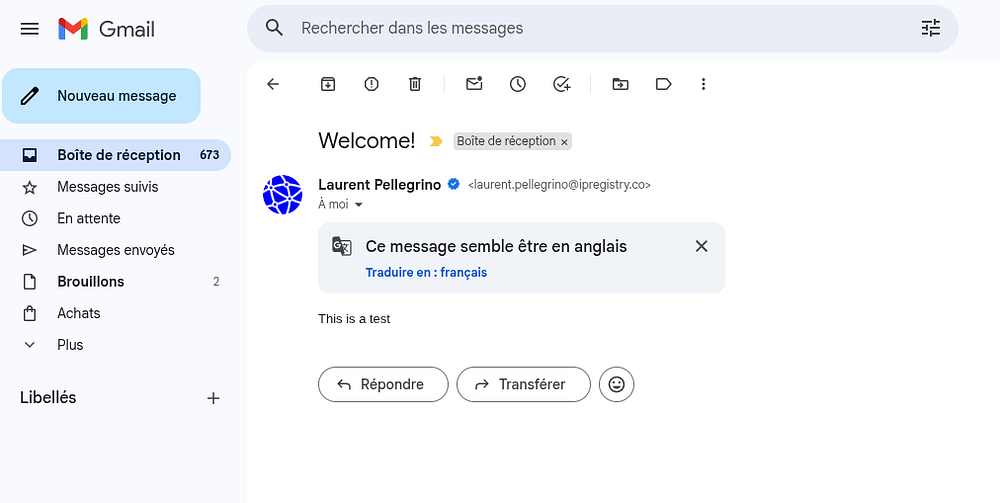This screenshot has width=1000, height=503.
Task: Open the label tag options
Action: tap(663, 84)
